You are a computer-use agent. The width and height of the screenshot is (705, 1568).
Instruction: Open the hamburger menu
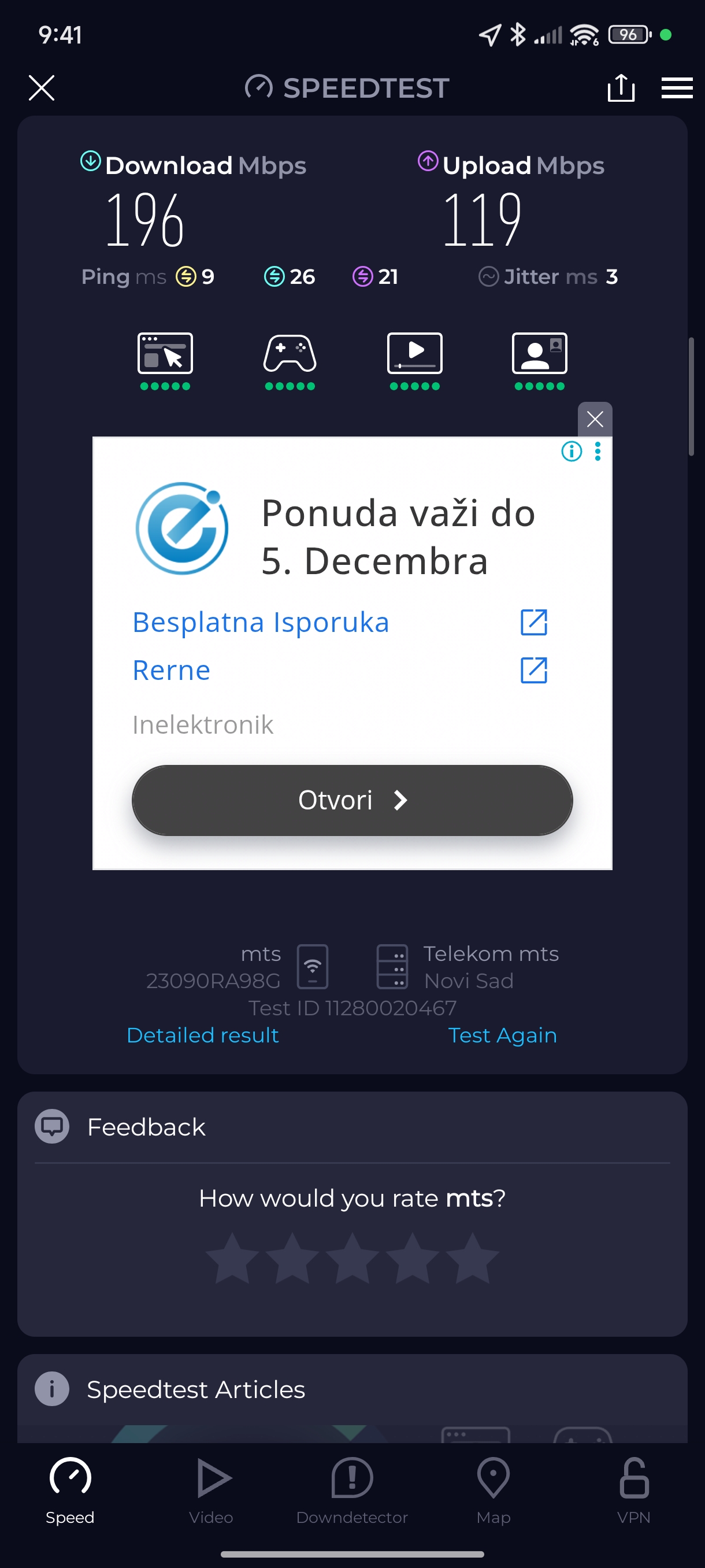tap(677, 88)
